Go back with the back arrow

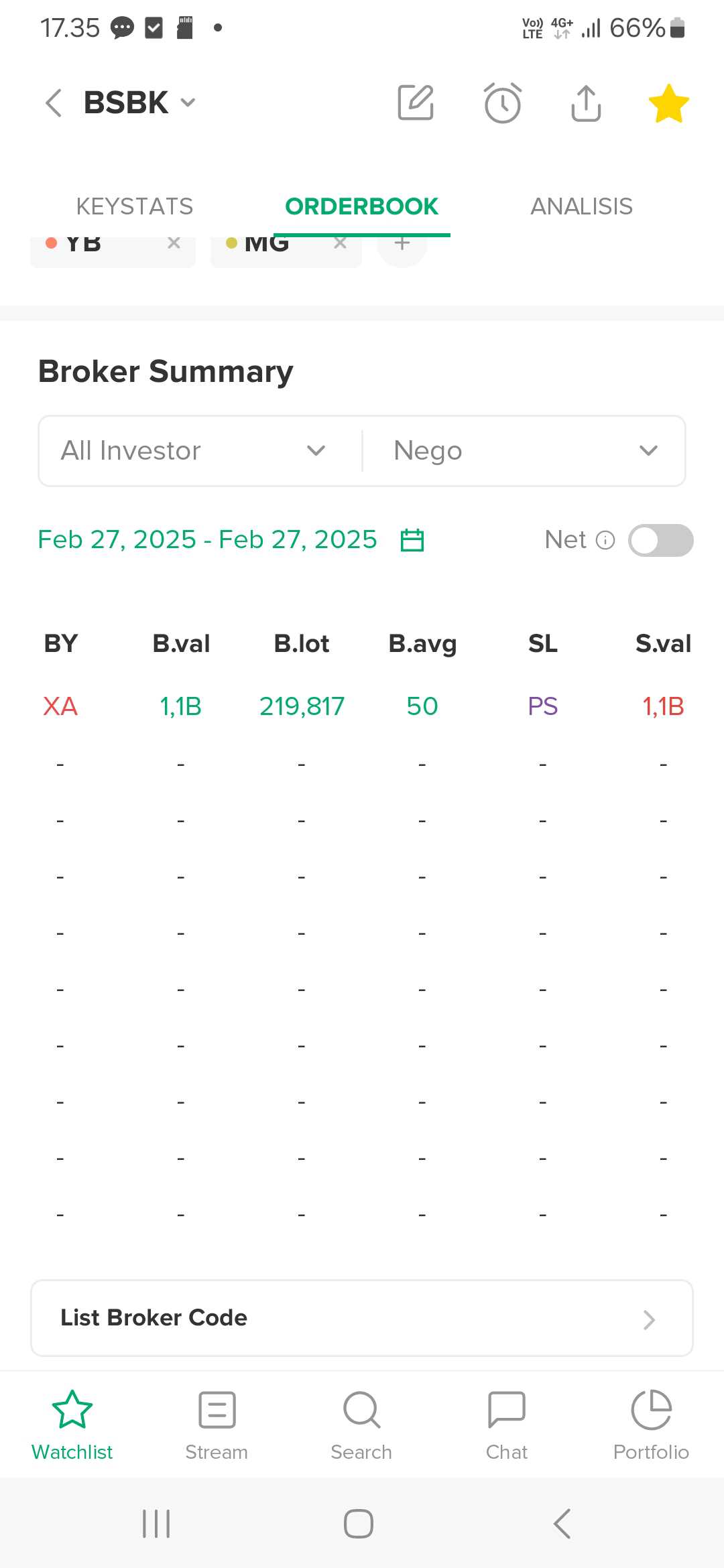click(x=53, y=103)
